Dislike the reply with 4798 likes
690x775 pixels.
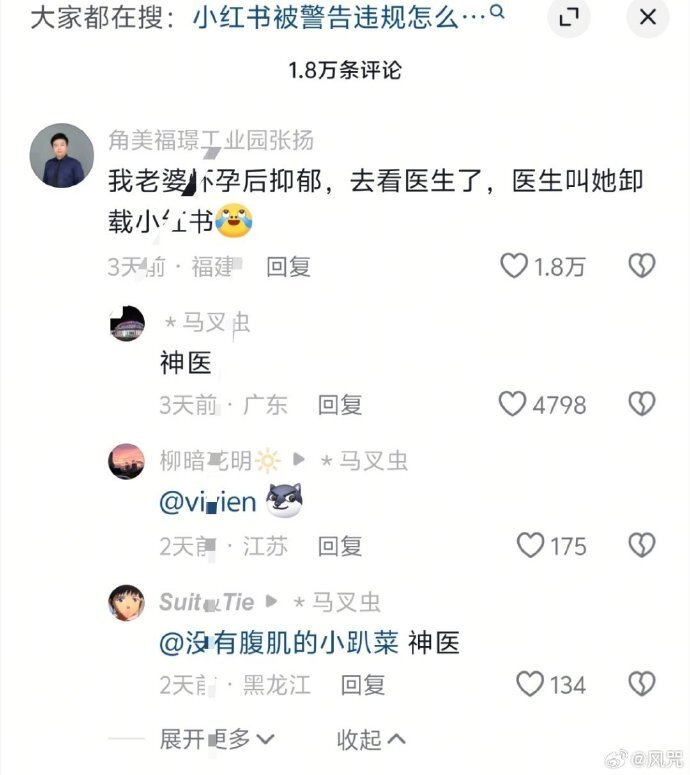(640, 404)
